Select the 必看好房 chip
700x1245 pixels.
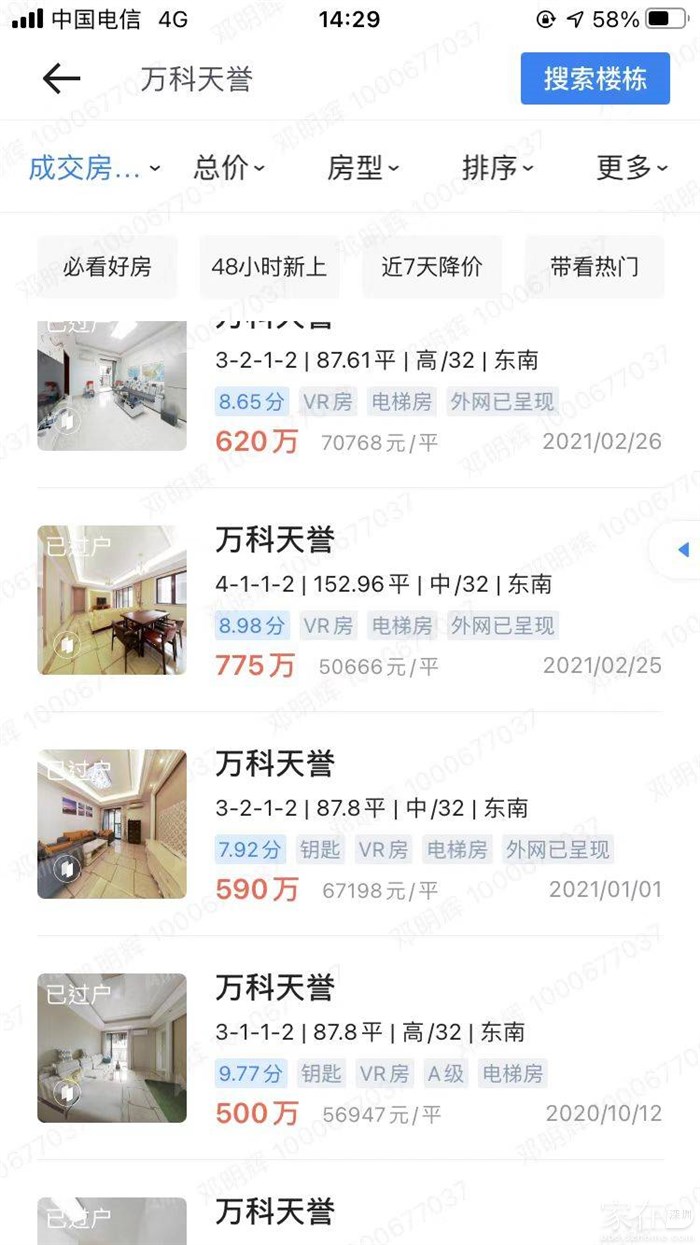pos(107,267)
